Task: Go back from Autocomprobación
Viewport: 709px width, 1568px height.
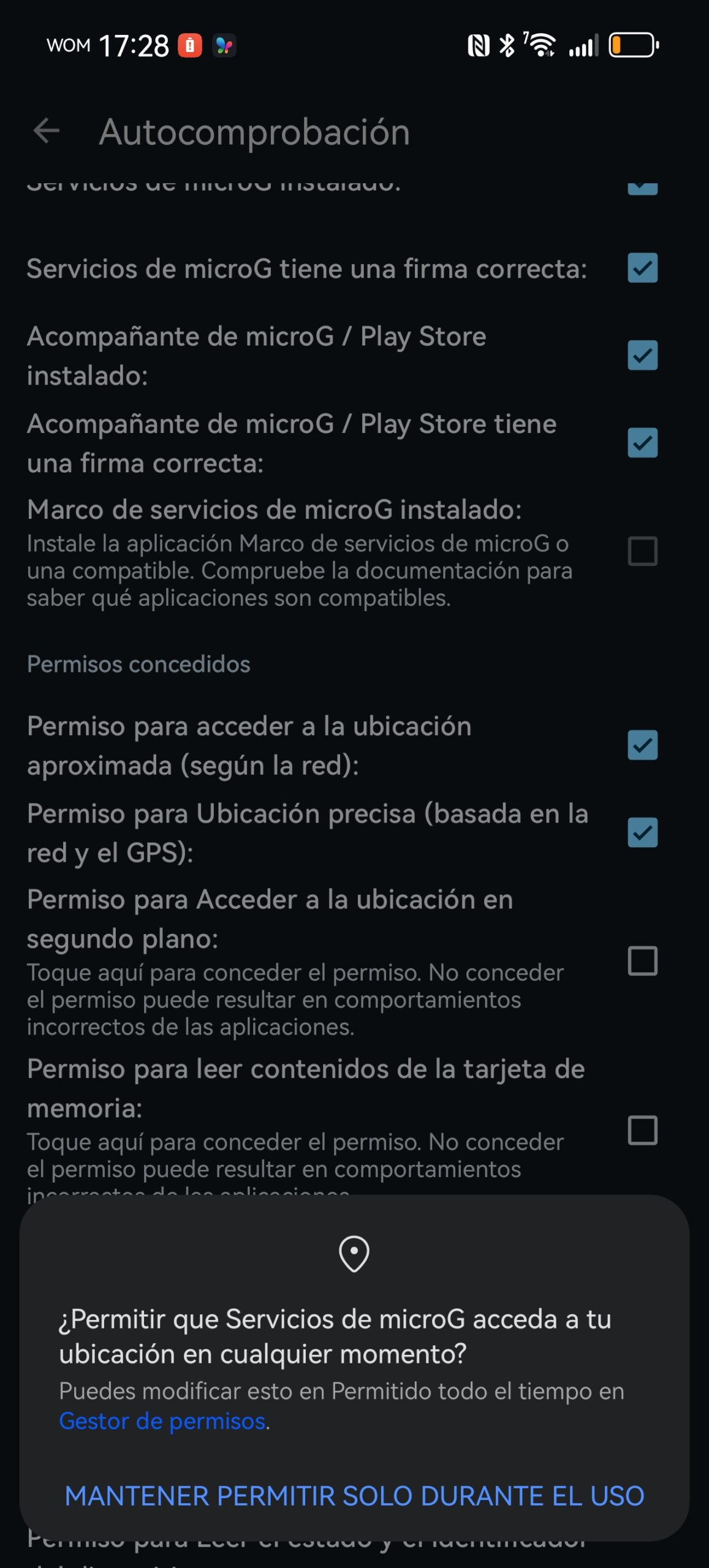Action: 47,131
